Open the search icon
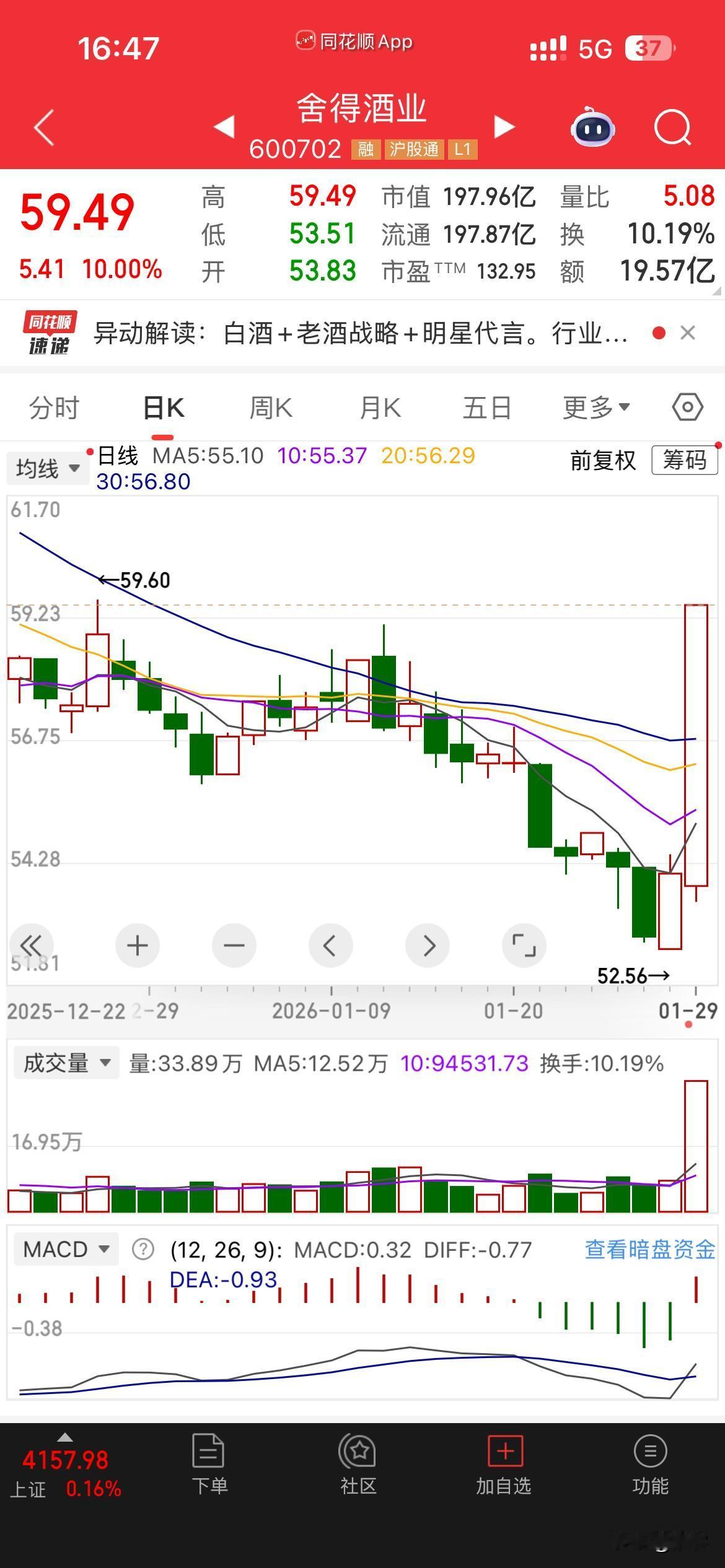Viewport: 725px width, 1568px height. click(672, 128)
